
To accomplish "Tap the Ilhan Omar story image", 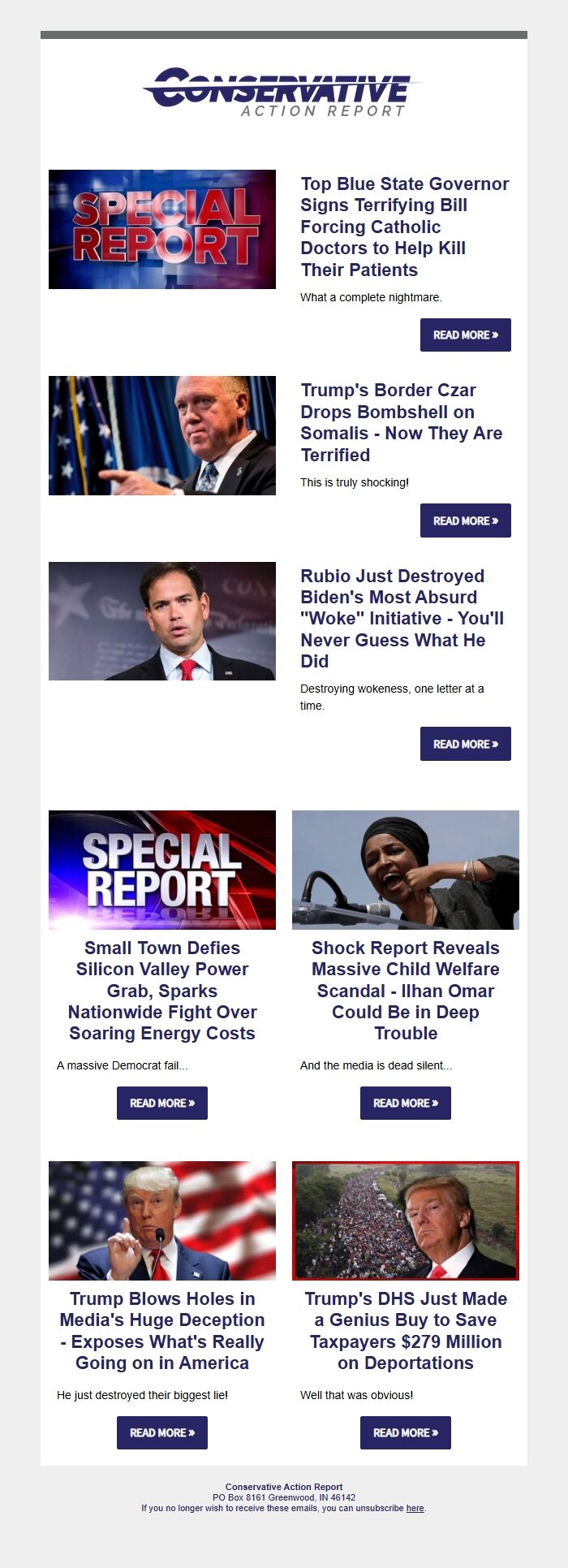I will (x=405, y=870).
